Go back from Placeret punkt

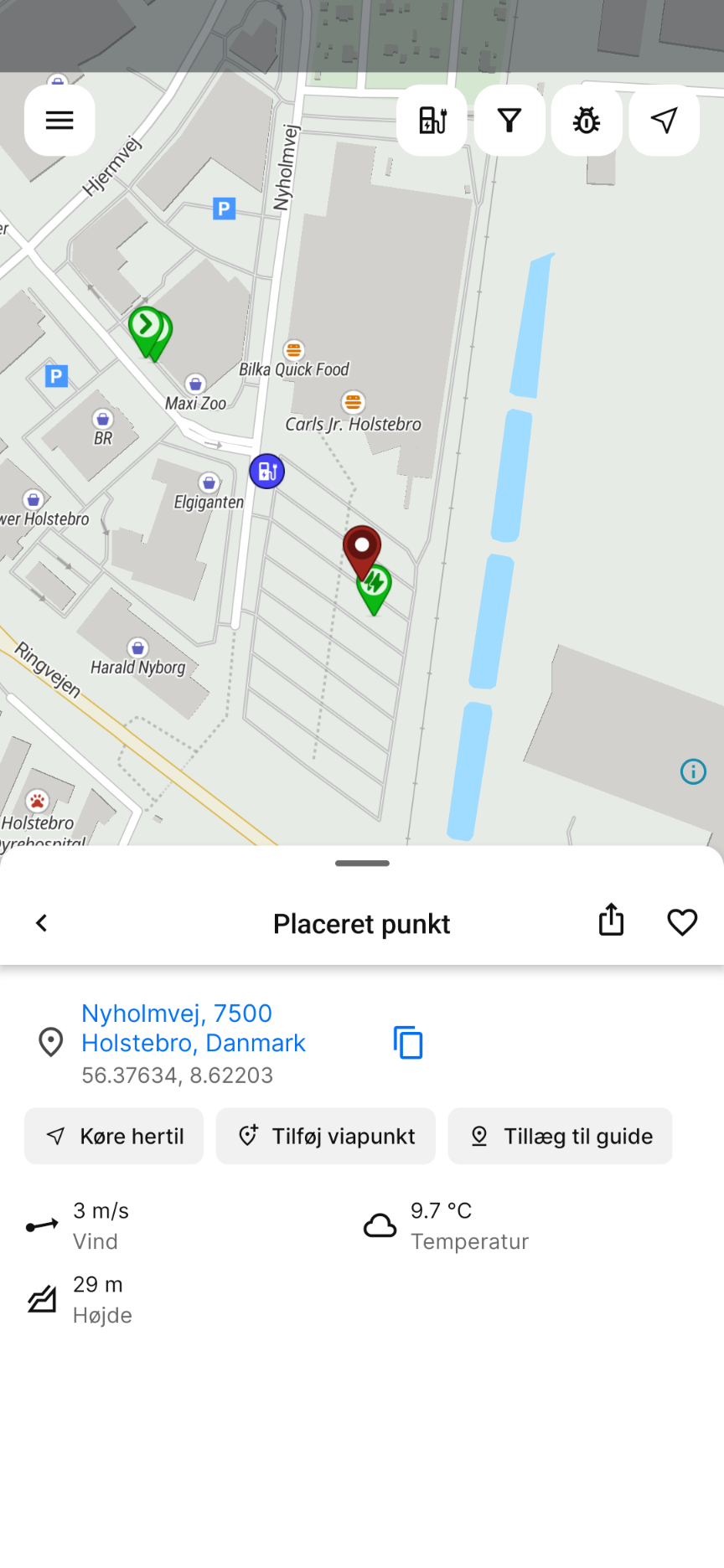(42, 923)
